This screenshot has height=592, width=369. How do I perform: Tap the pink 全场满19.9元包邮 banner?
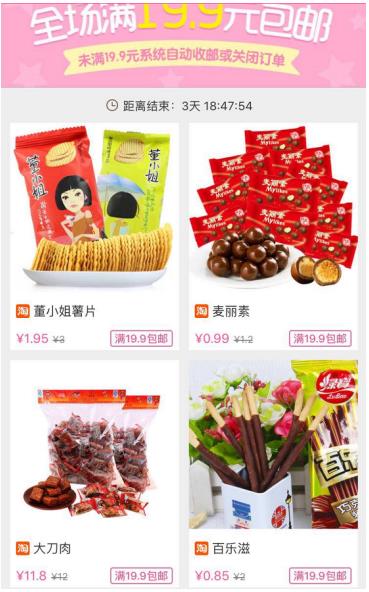click(184, 46)
